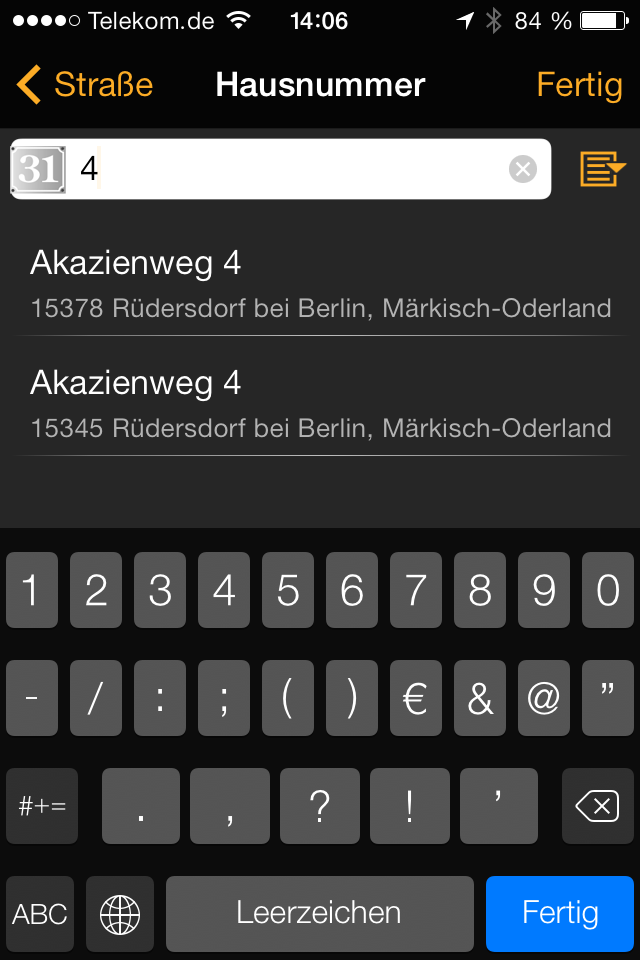Change keyboard language with the globe key
Viewport: 640px width, 960px height.
tap(120, 913)
